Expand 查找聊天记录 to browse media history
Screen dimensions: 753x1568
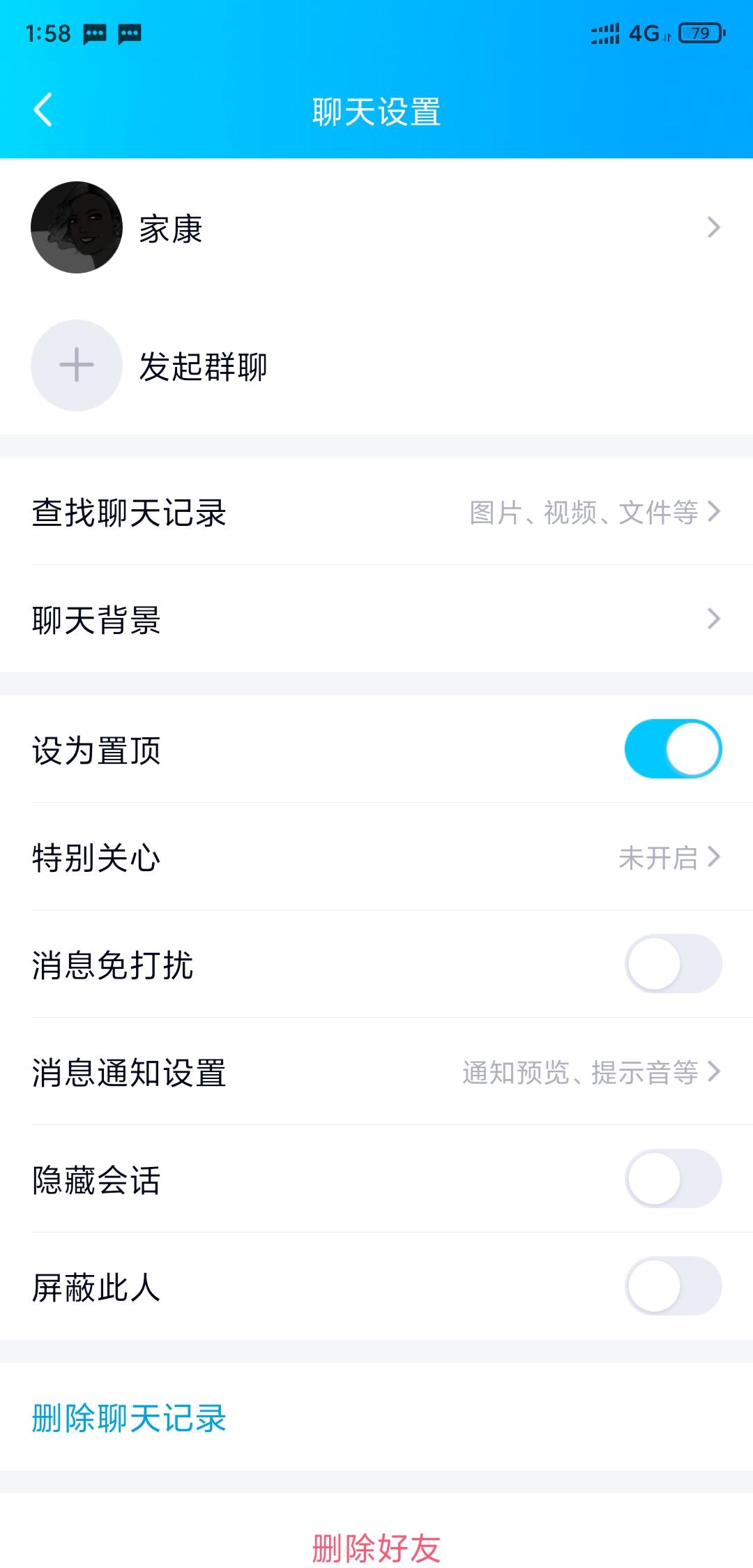376,513
